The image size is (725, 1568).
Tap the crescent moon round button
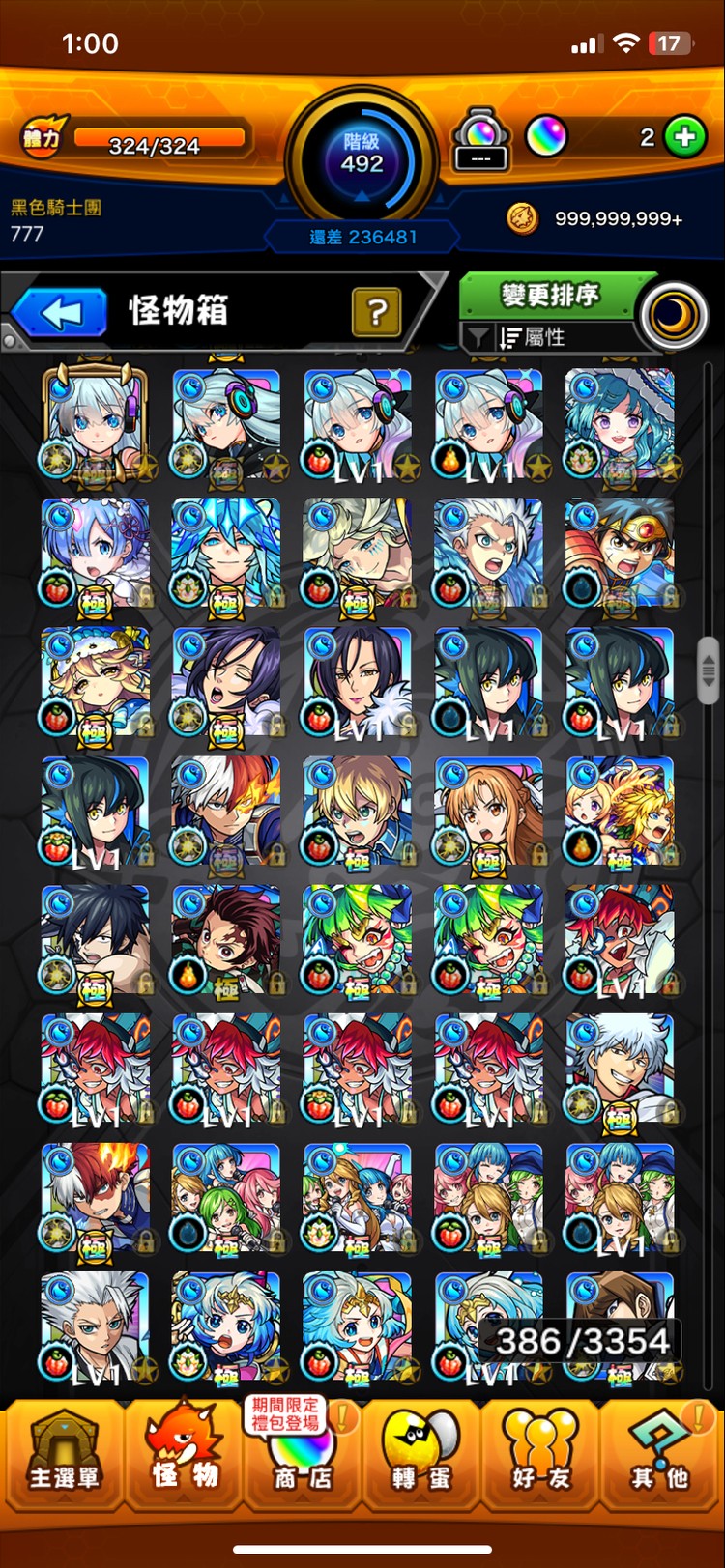[x=673, y=315]
